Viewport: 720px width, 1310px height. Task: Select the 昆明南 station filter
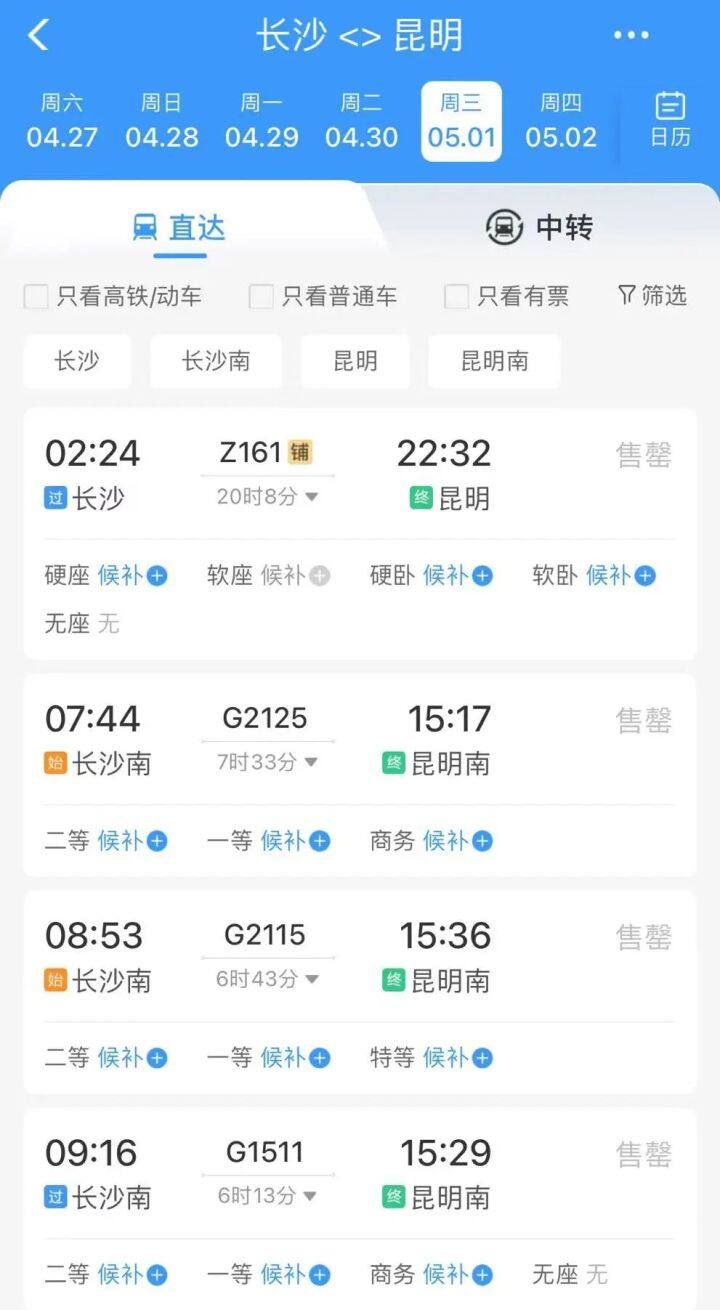(x=493, y=362)
